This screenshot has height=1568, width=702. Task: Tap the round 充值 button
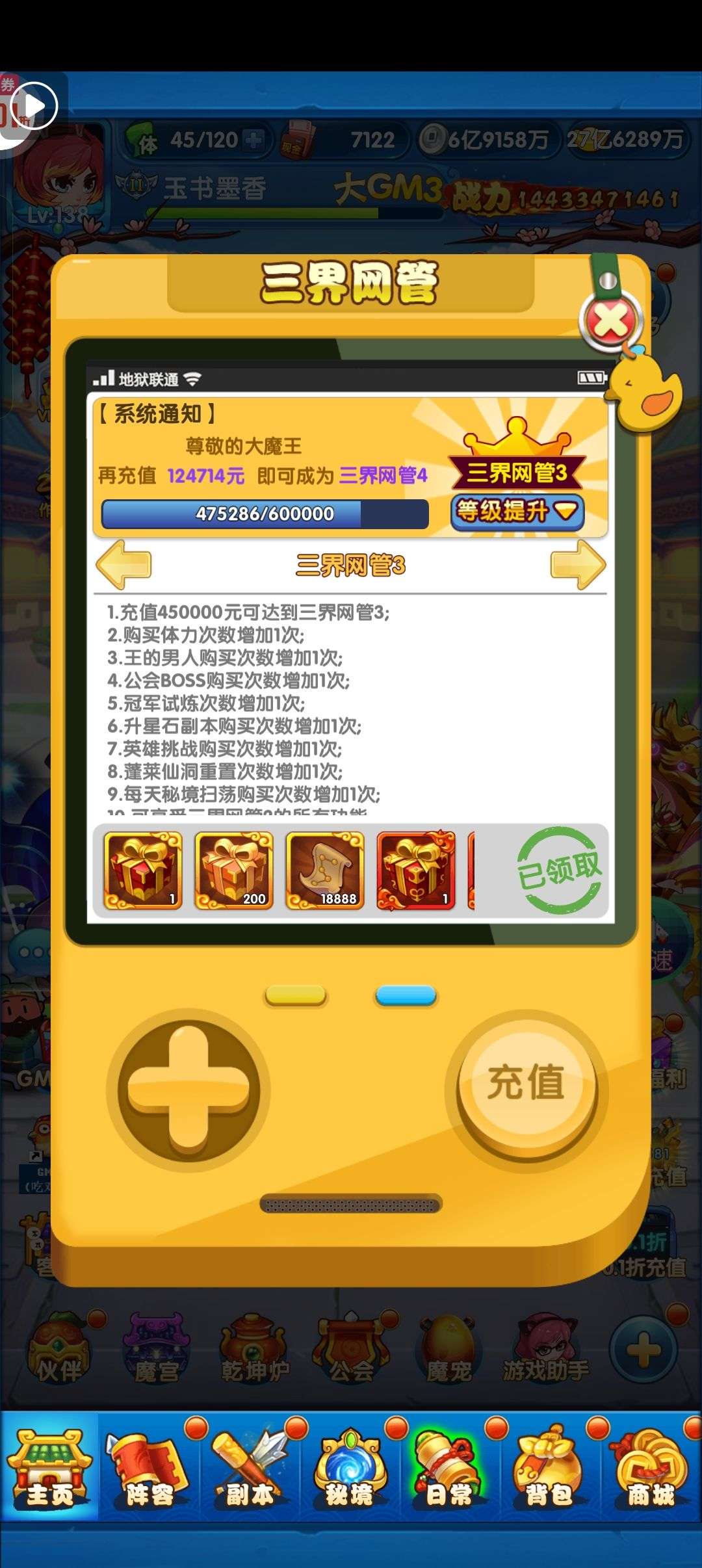[526, 1082]
